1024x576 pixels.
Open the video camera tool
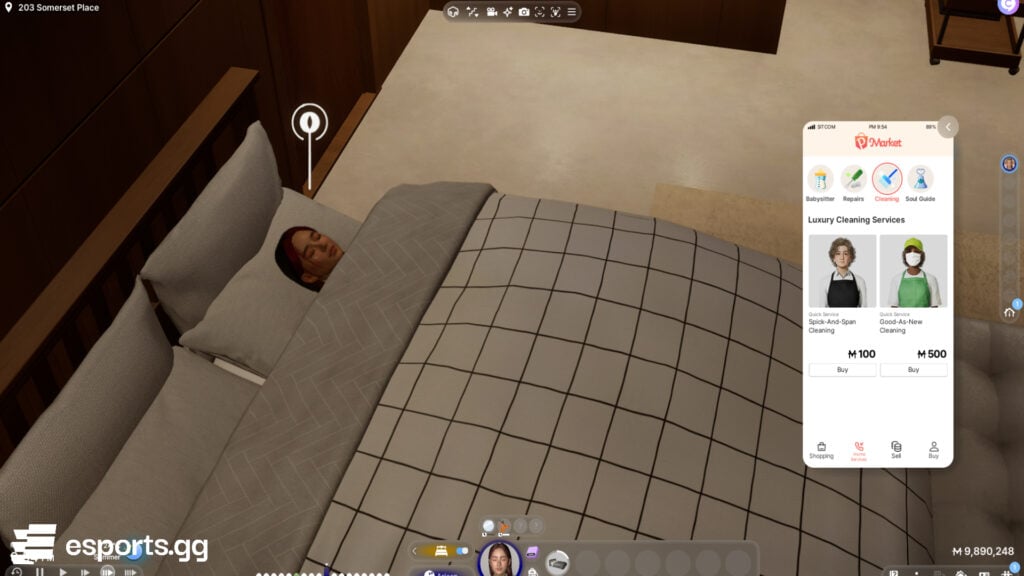click(491, 12)
